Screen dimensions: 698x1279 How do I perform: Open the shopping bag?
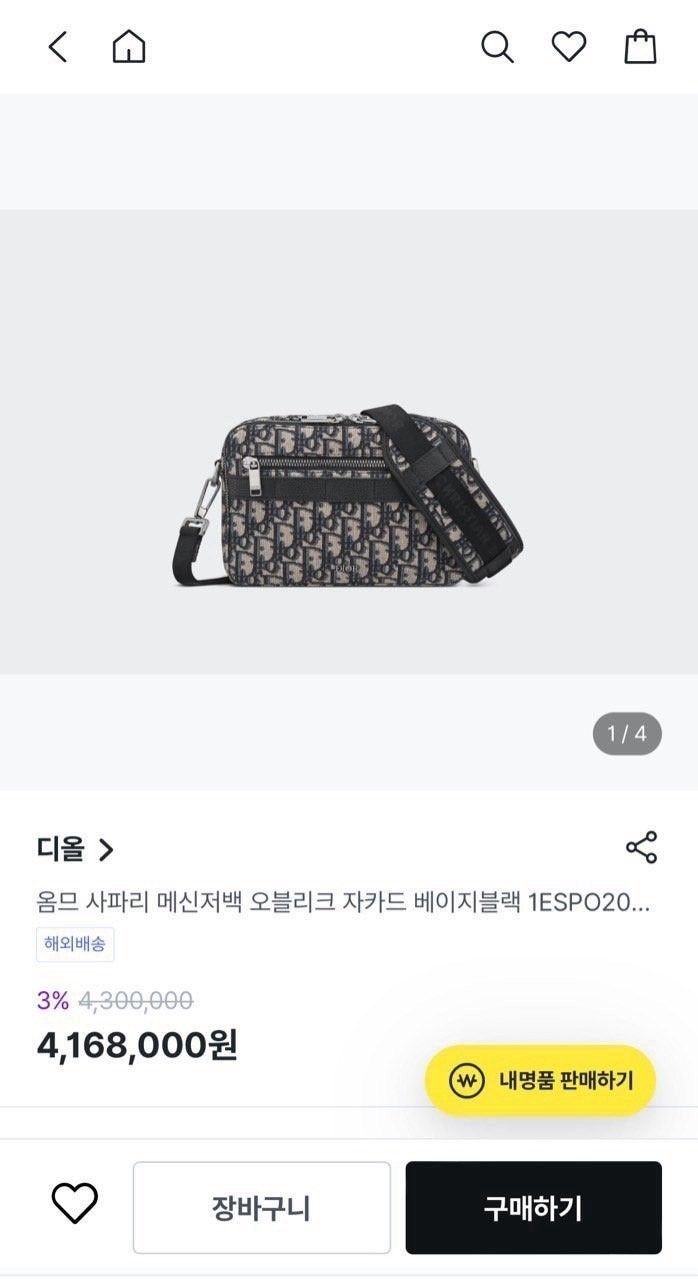640,47
